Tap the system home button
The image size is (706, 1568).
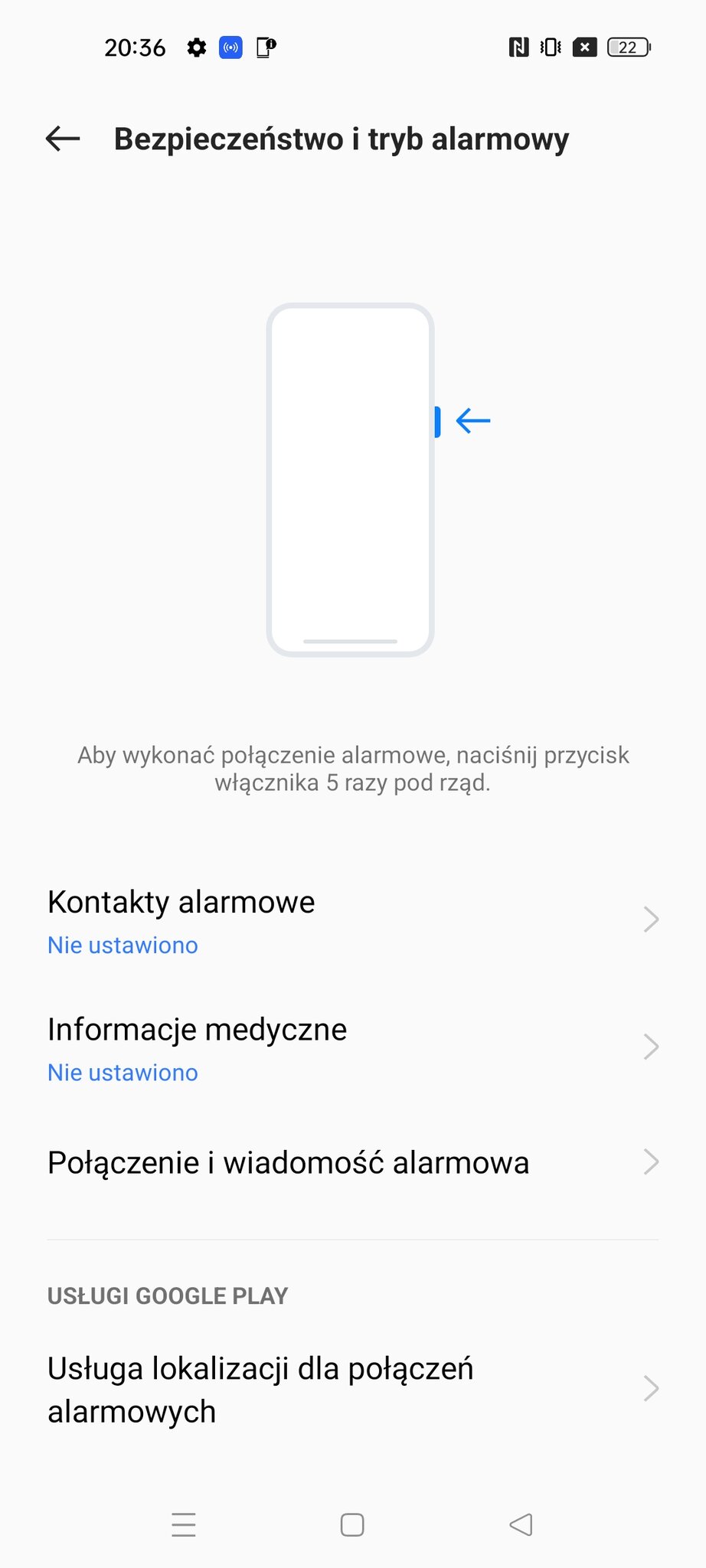pyautogui.click(x=352, y=1524)
